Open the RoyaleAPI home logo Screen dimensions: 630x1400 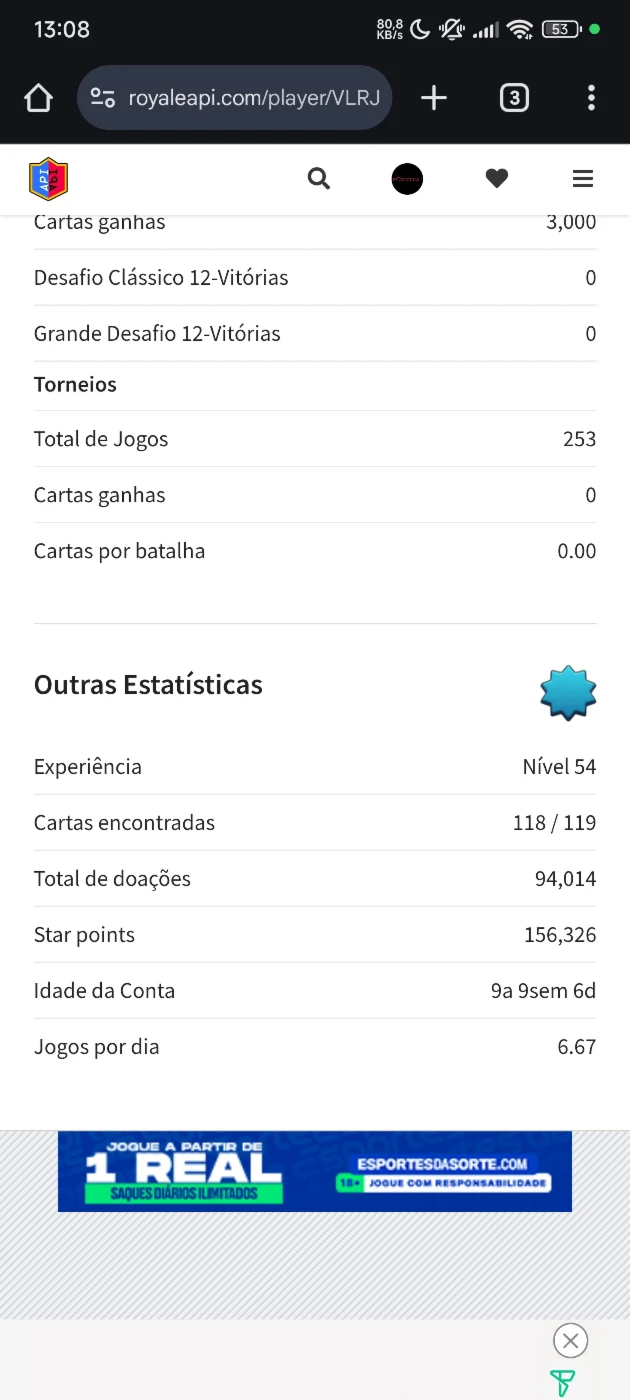48,179
